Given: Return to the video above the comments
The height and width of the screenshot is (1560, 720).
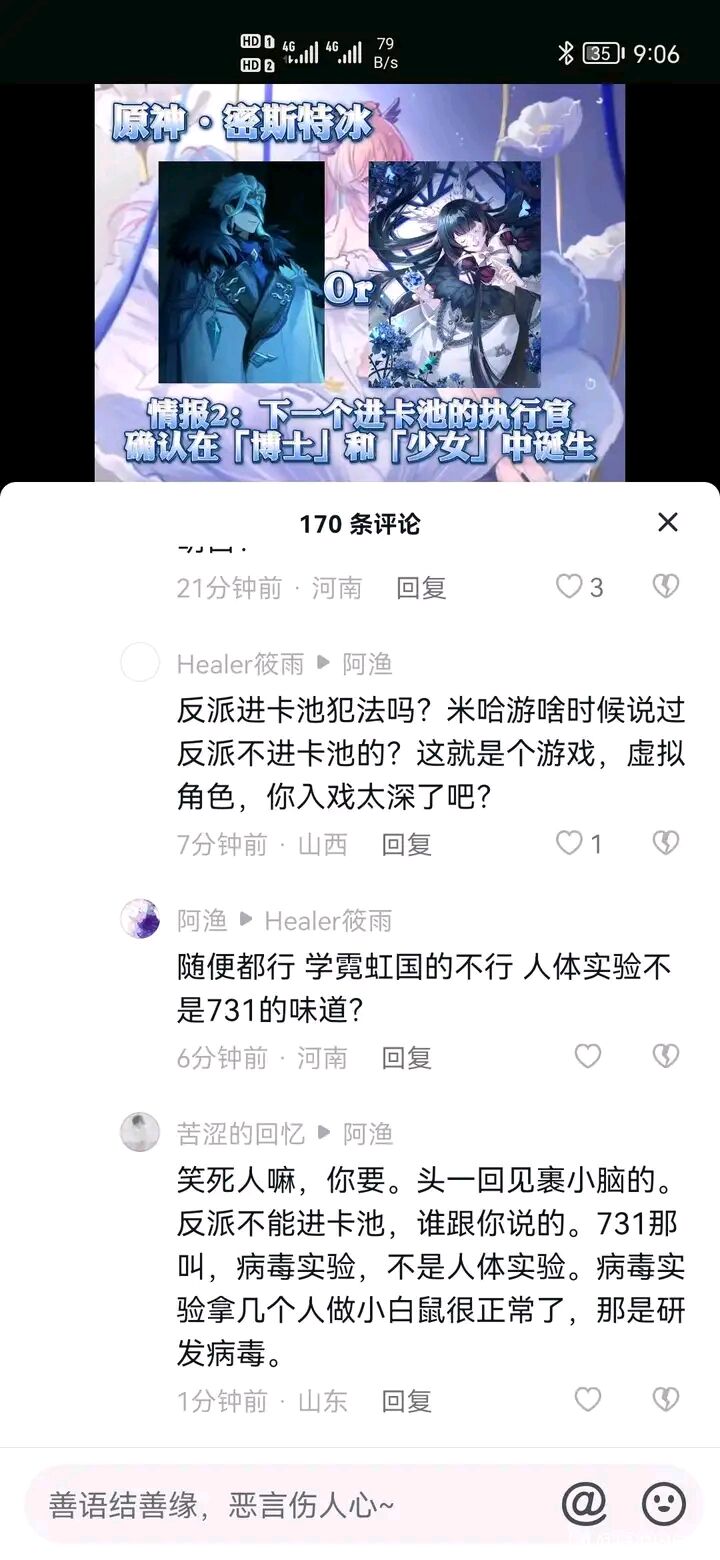Looking at the screenshot, I should point(360,280).
